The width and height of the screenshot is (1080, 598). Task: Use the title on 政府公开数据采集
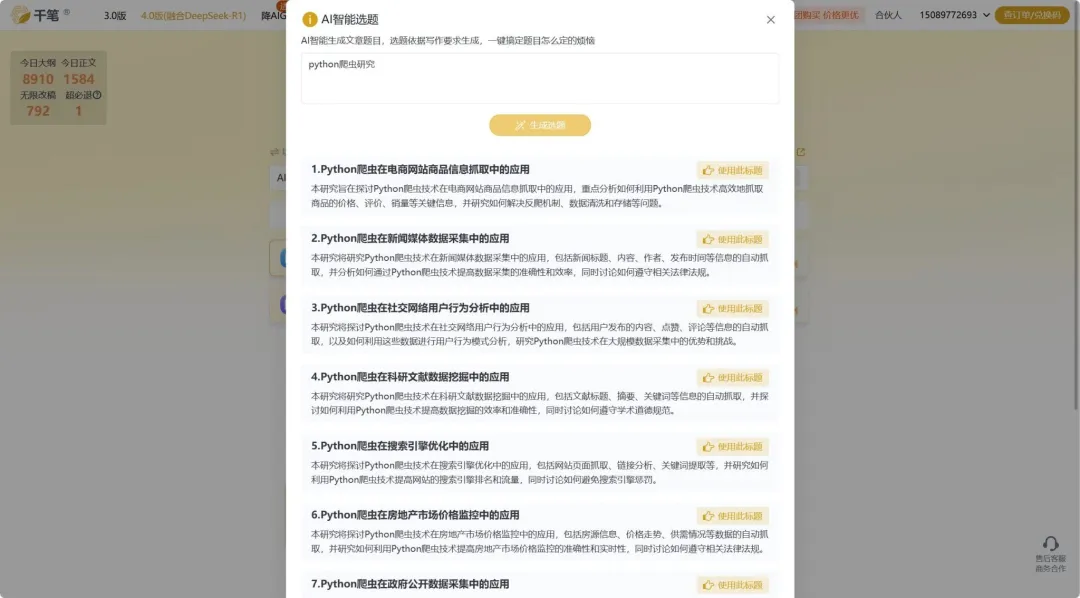pos(732,584)
